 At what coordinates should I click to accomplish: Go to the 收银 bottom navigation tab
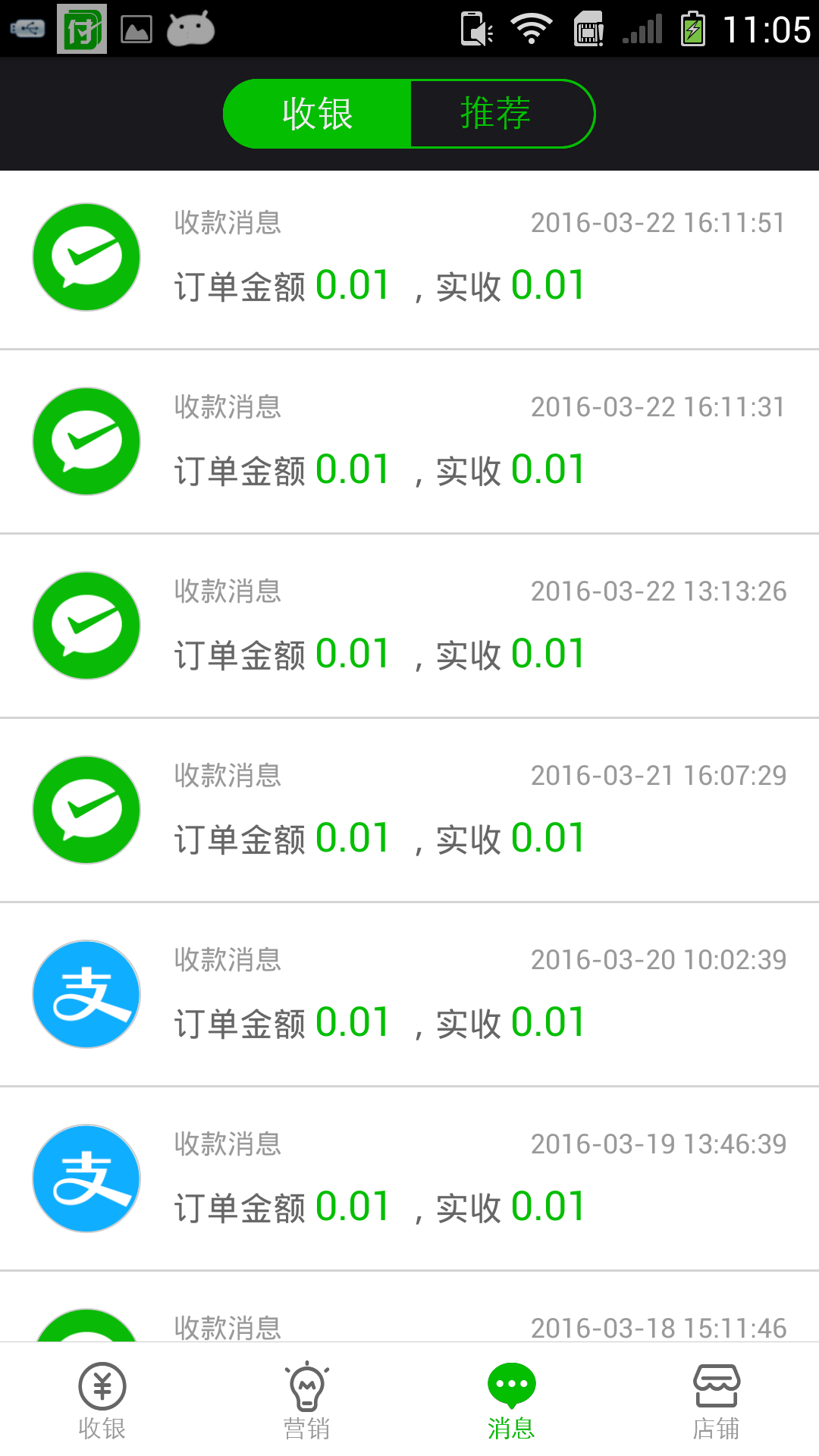point(102,1400)
